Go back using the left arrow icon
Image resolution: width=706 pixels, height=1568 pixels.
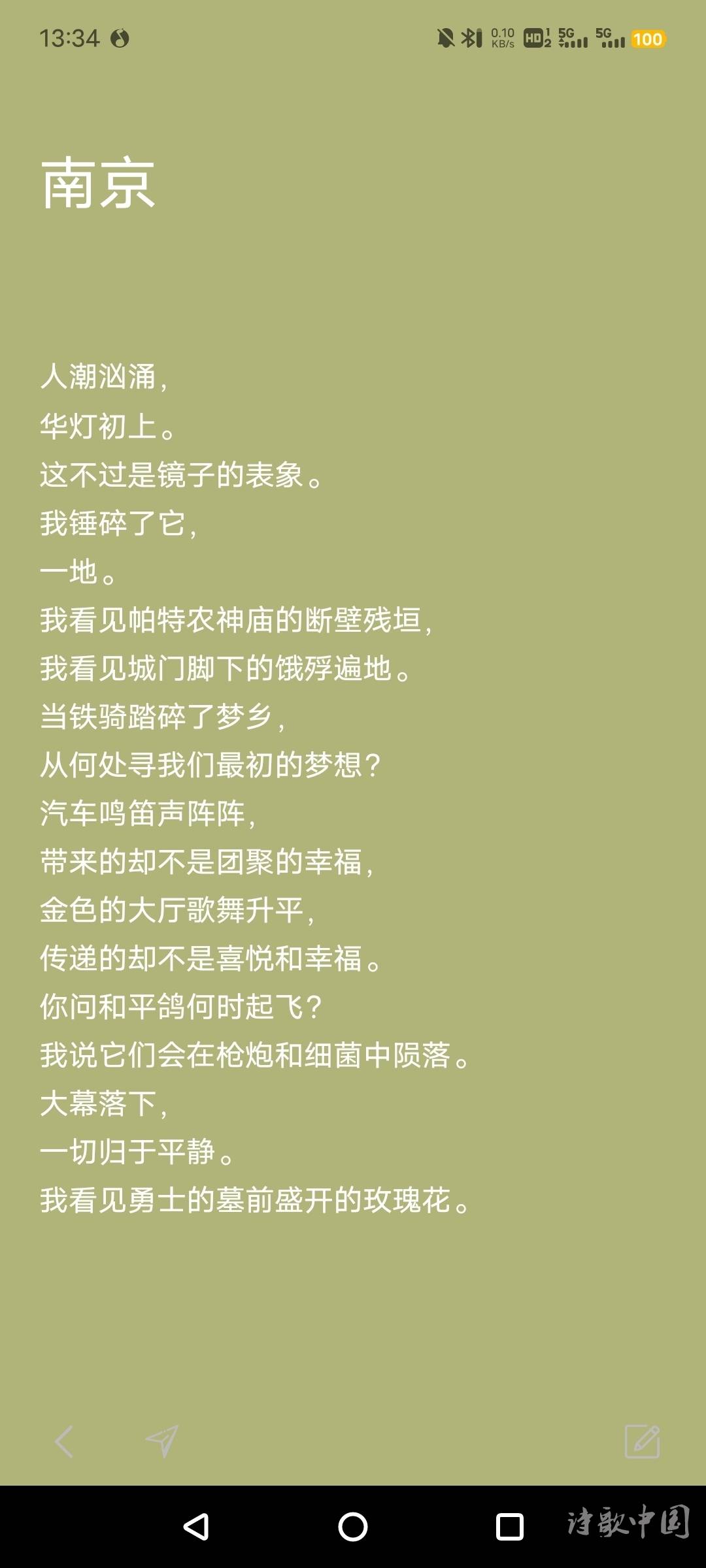coord(63,1441)
